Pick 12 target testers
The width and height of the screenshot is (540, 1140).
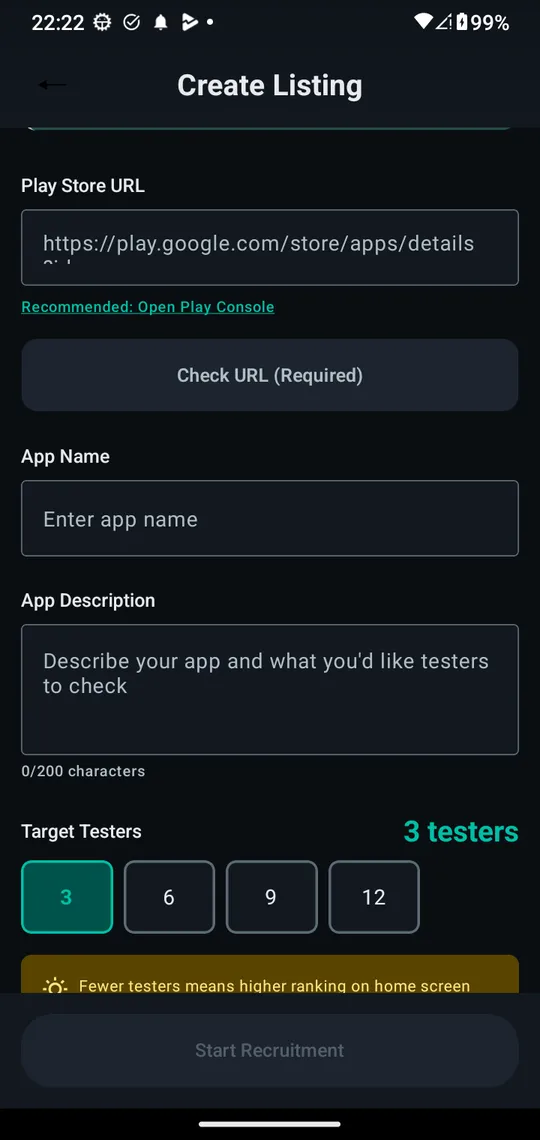click(x=374, y=897)
